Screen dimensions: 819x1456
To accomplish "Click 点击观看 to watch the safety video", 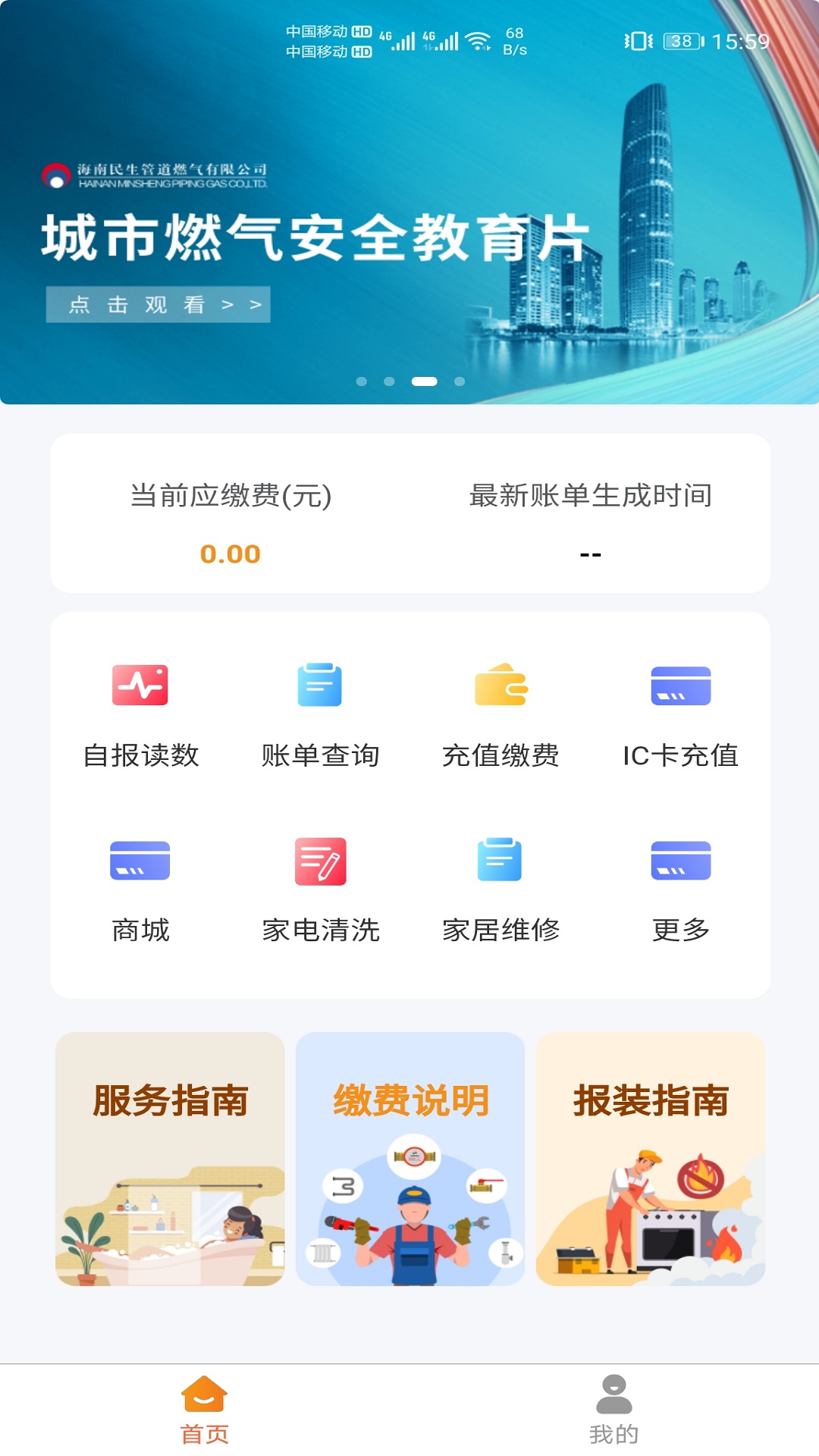I will (x=157, y=303).
